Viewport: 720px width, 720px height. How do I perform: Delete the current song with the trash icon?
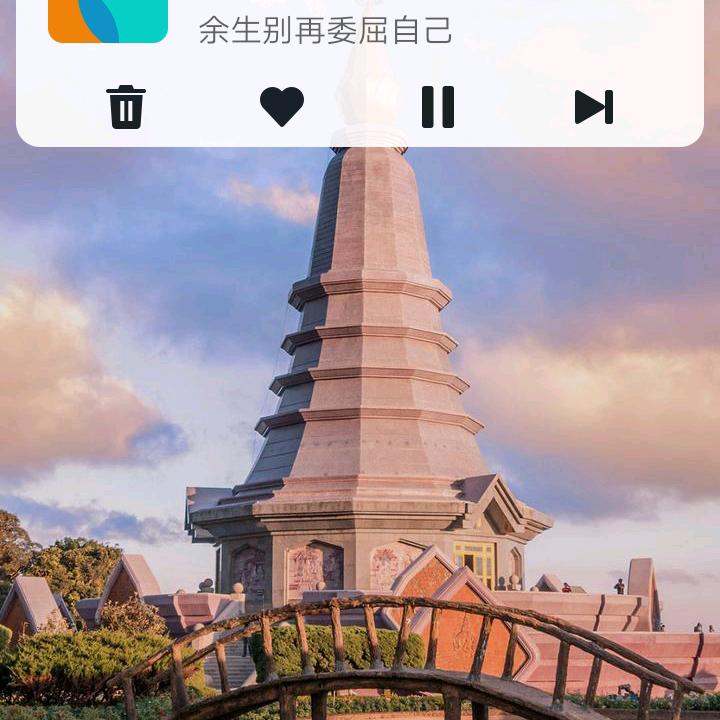pos(126,107)
